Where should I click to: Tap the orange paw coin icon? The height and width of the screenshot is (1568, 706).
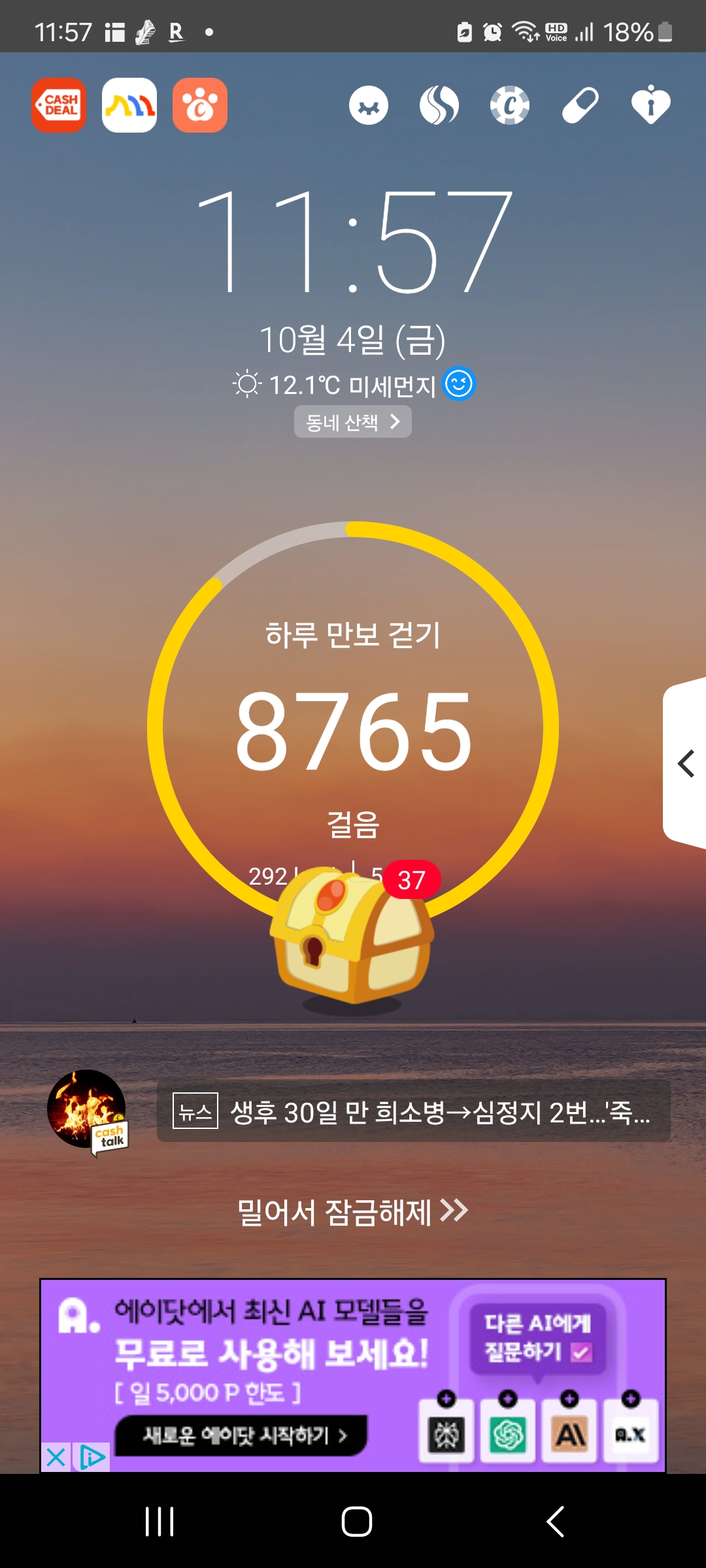(200, 105)
